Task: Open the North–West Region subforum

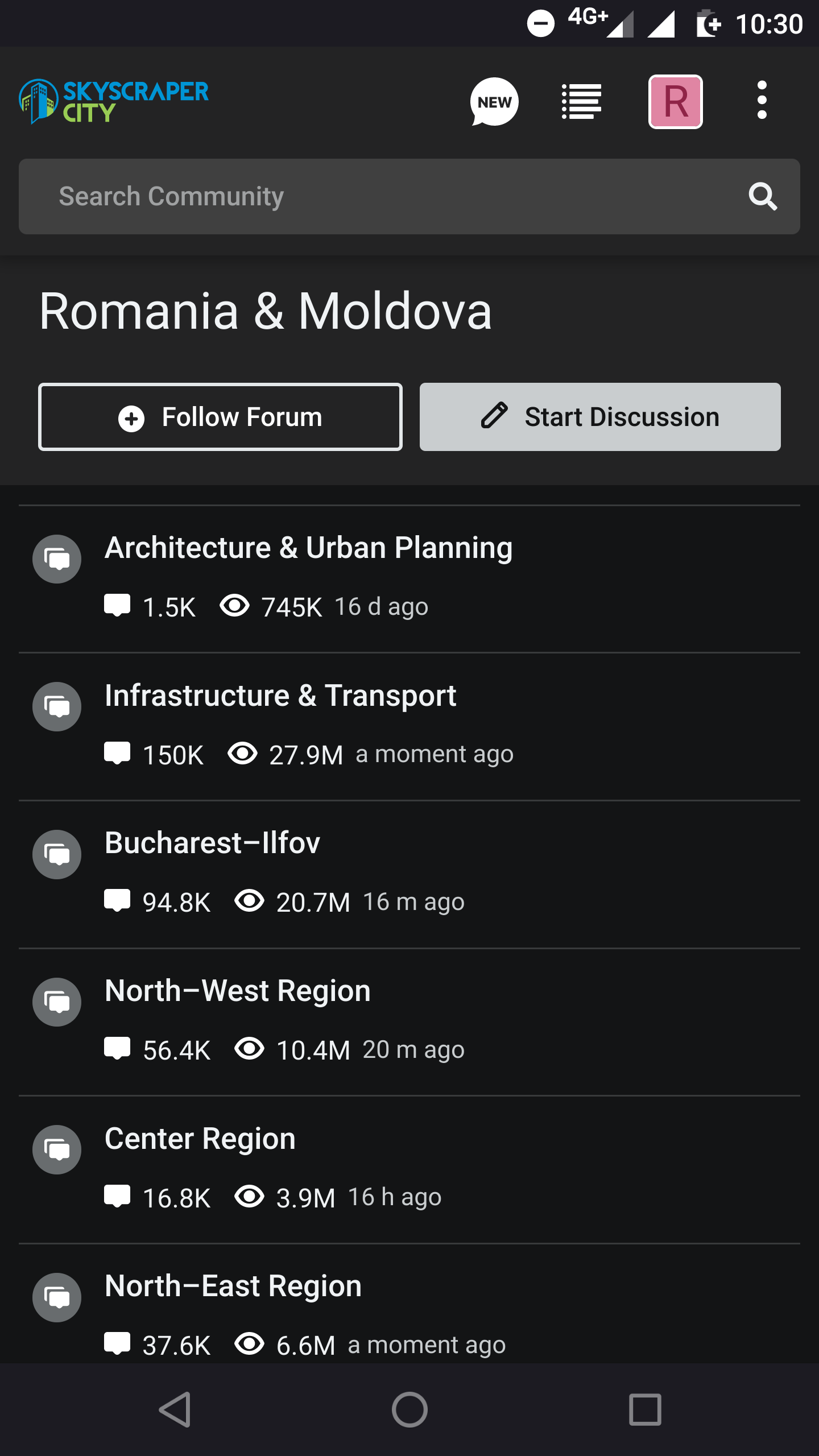Action: point(238,991)
